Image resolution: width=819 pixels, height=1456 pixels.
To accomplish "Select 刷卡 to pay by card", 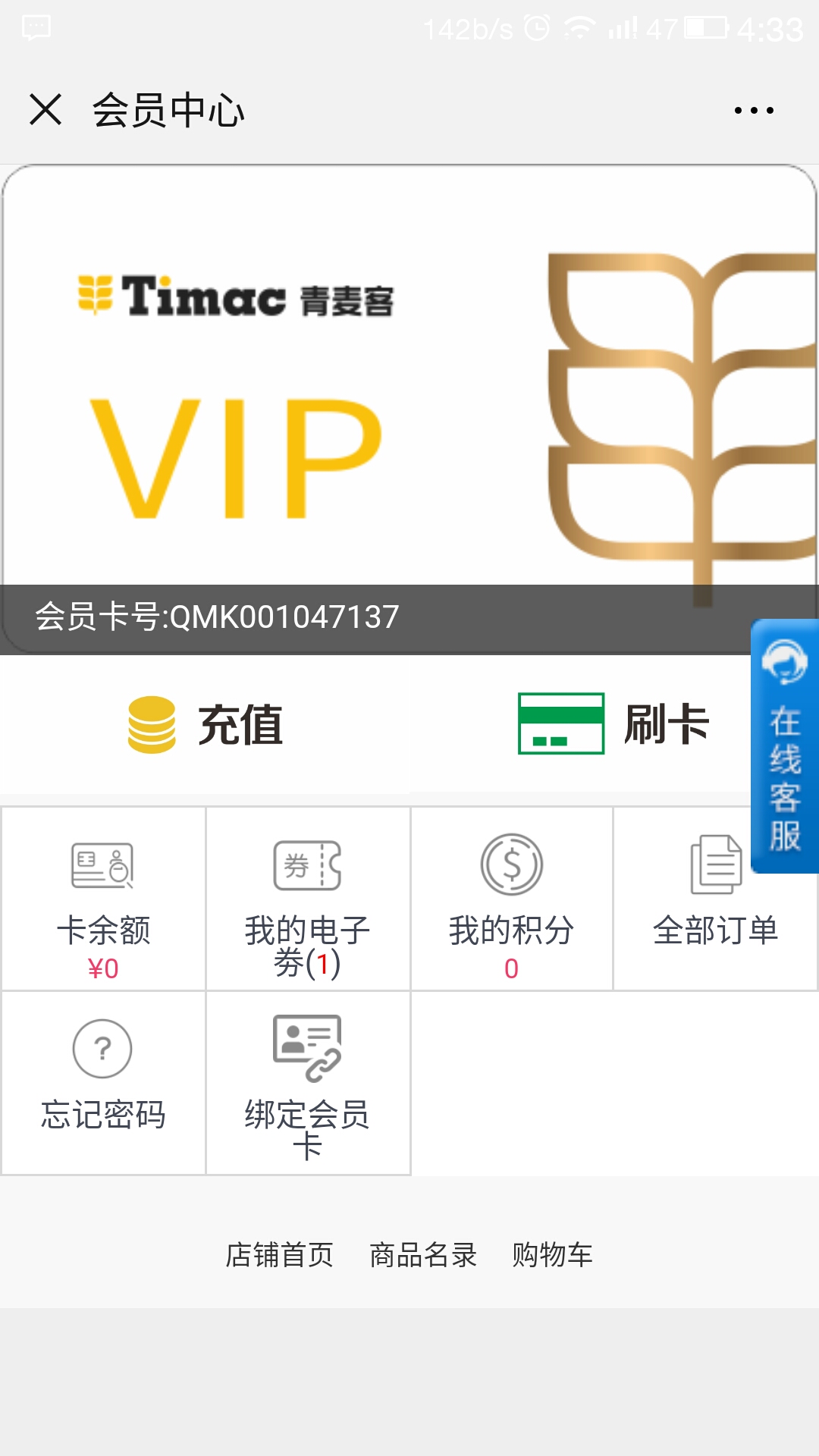I will point(614,724).
